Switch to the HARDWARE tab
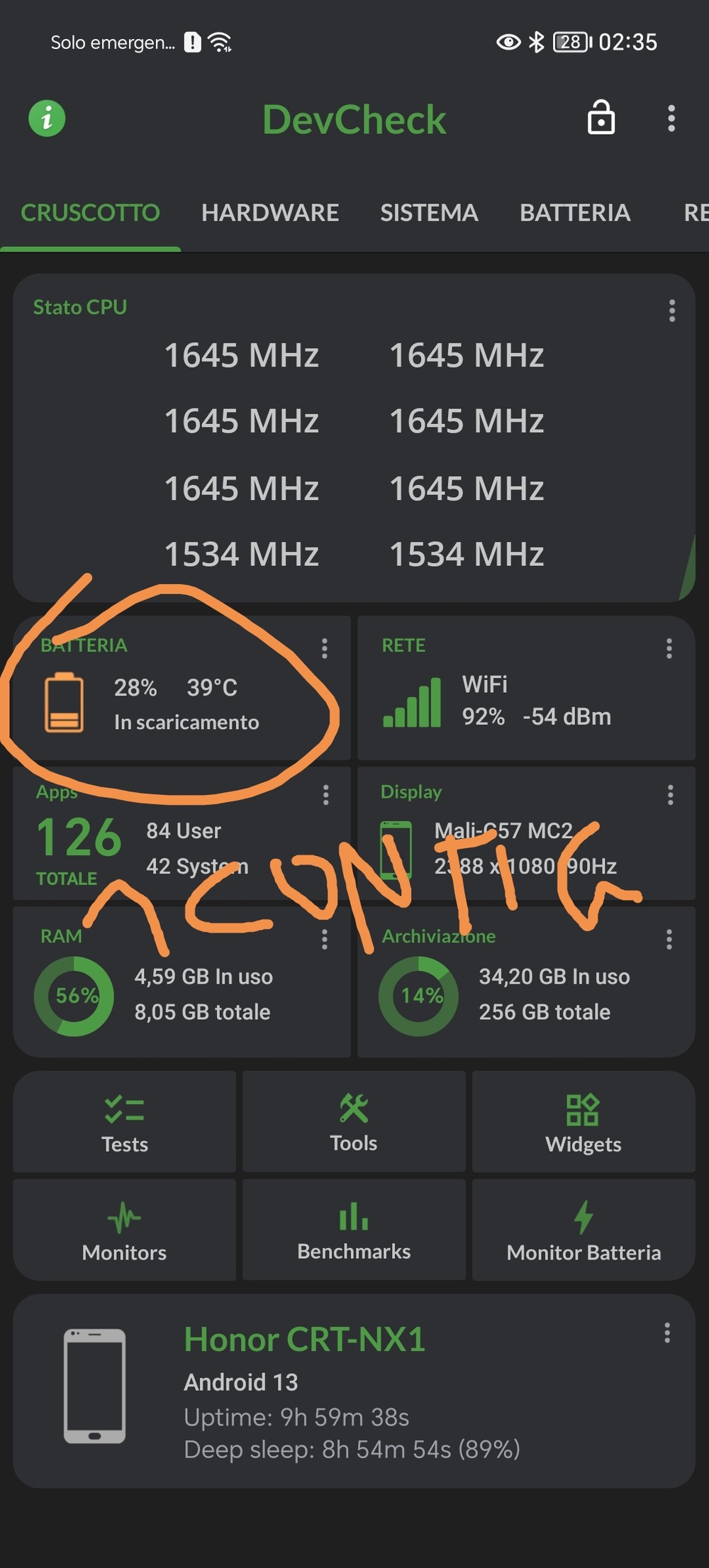This screenshot has height=1568, width=709. (270, 213)
